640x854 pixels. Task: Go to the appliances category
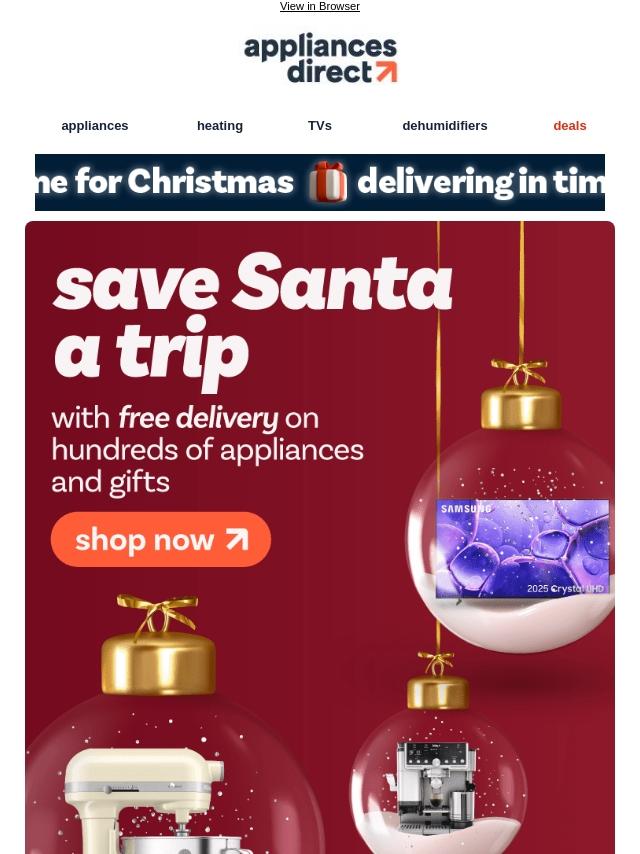click(95, 126)
